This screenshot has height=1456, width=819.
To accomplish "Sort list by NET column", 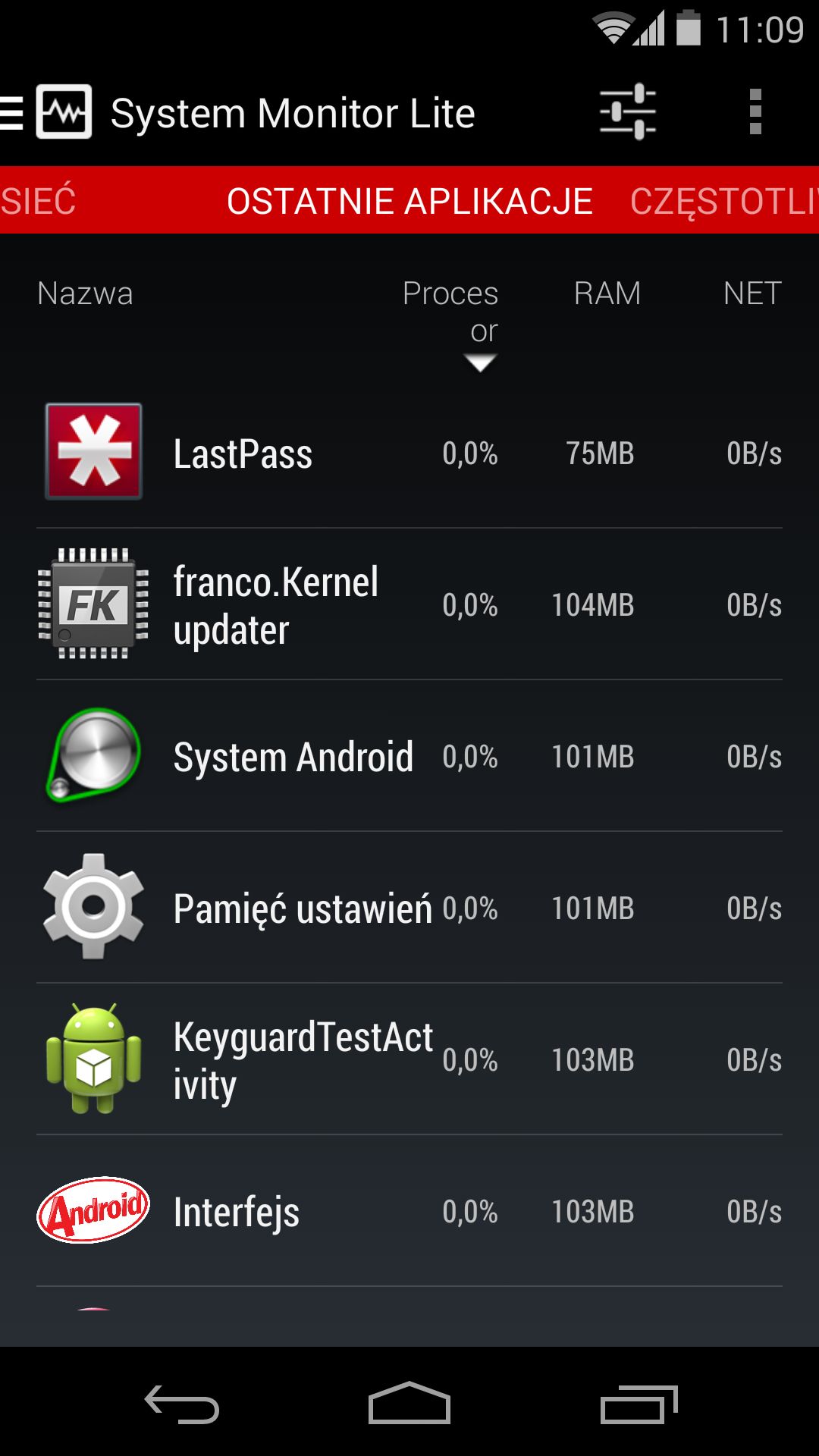I will point(752,293).
